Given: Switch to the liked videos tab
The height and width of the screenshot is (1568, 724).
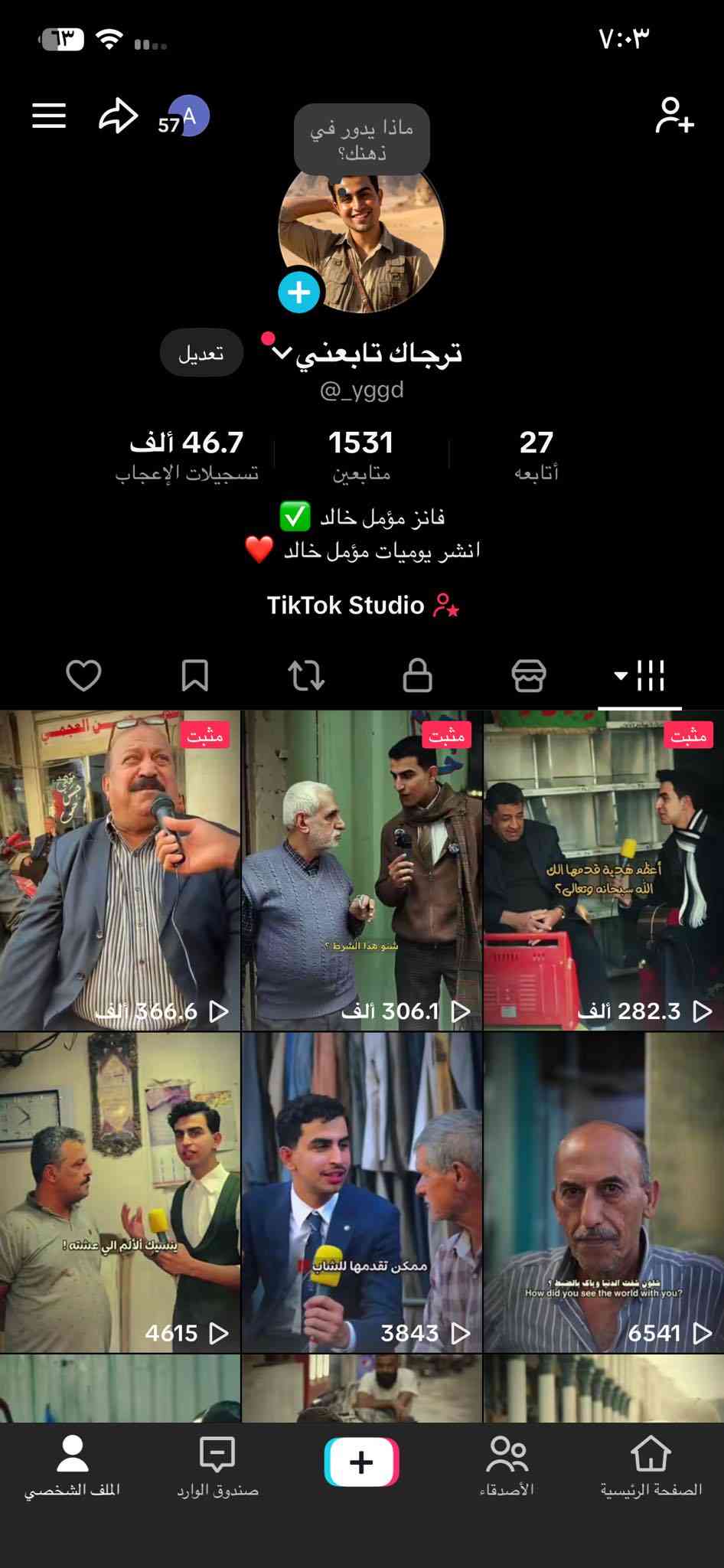Looking at the screenshot, I should (x=83, y=676).
